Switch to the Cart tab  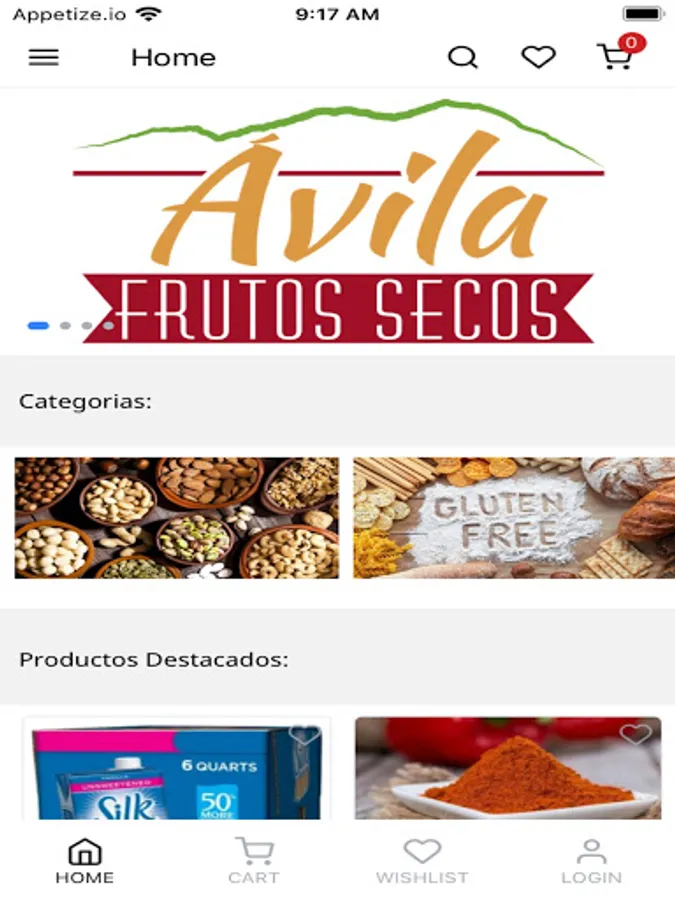coord(253,861)
